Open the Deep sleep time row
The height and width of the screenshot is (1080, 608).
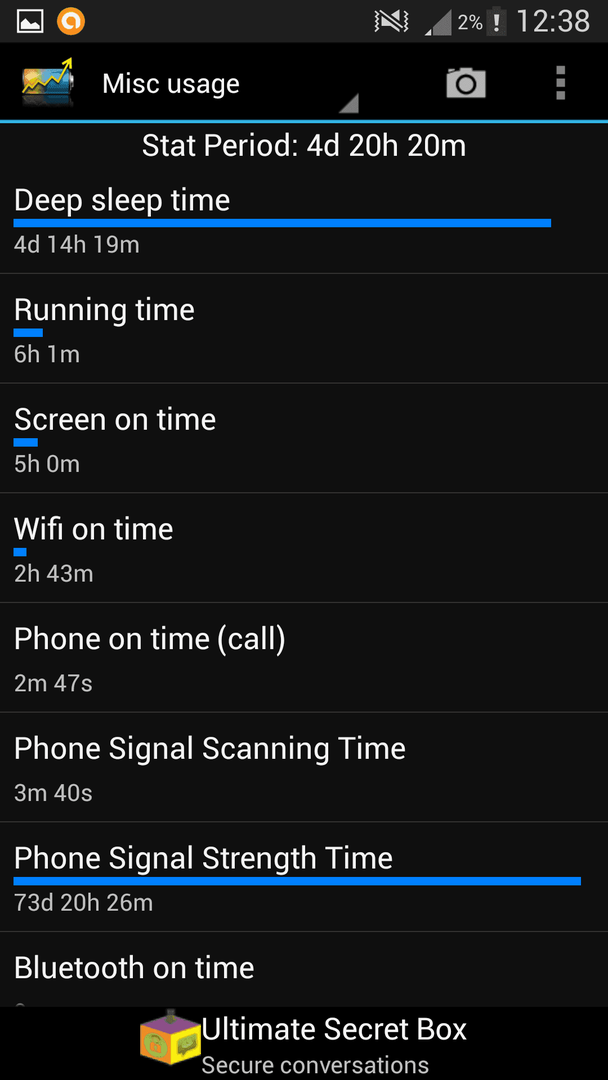[x=304, y=219]
